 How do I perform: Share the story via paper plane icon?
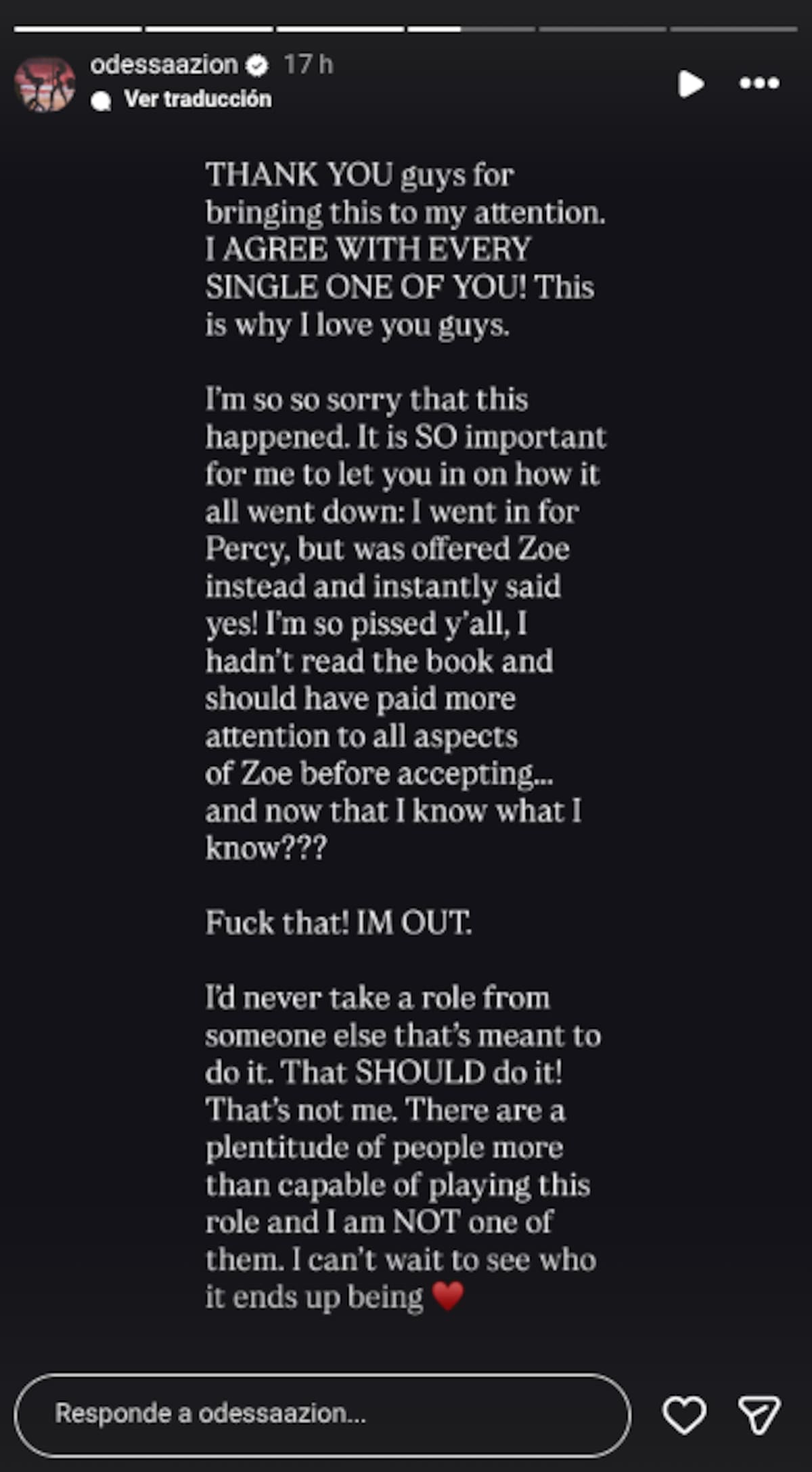coord(759,1414)
